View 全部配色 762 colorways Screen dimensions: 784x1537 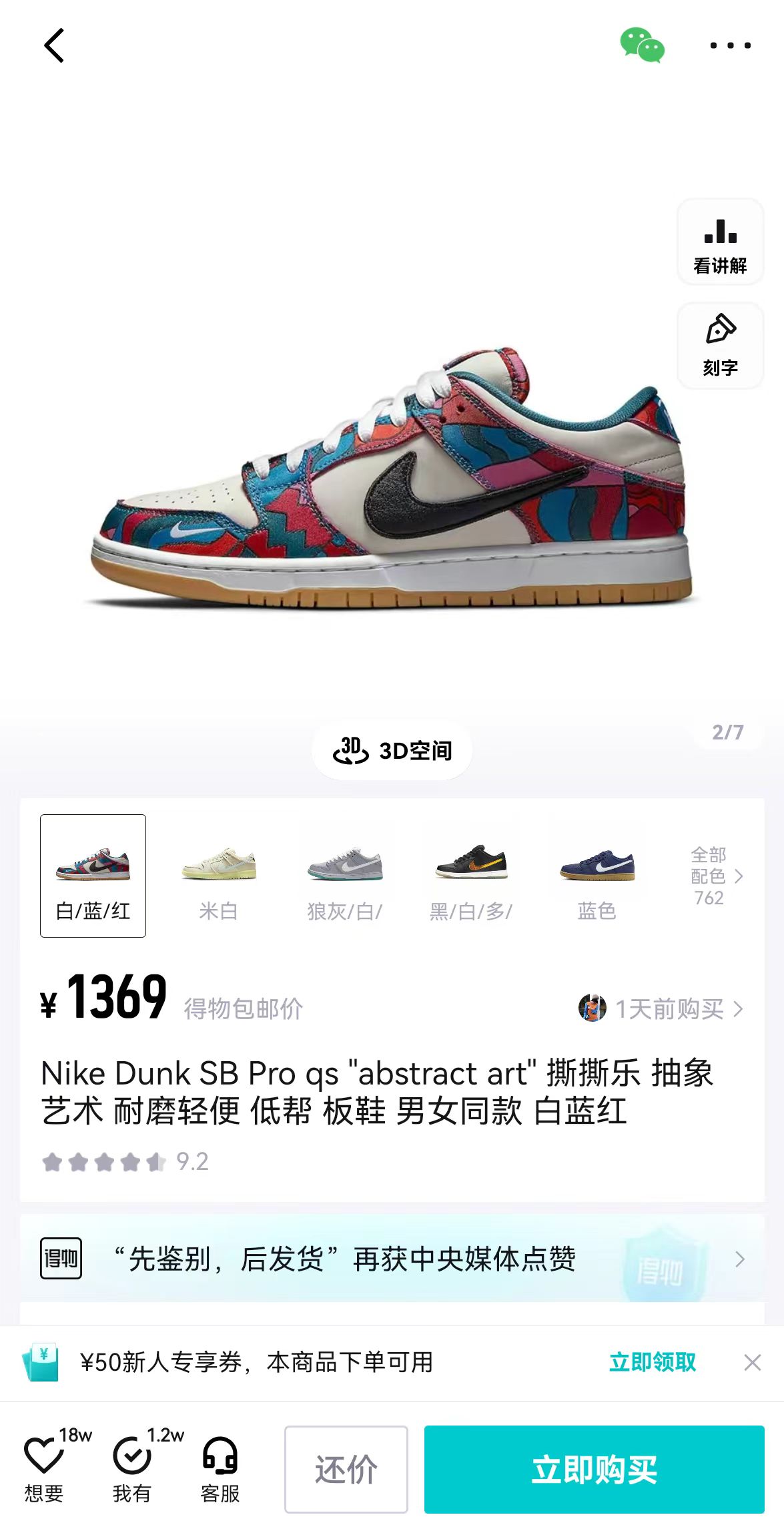[716, 876]
